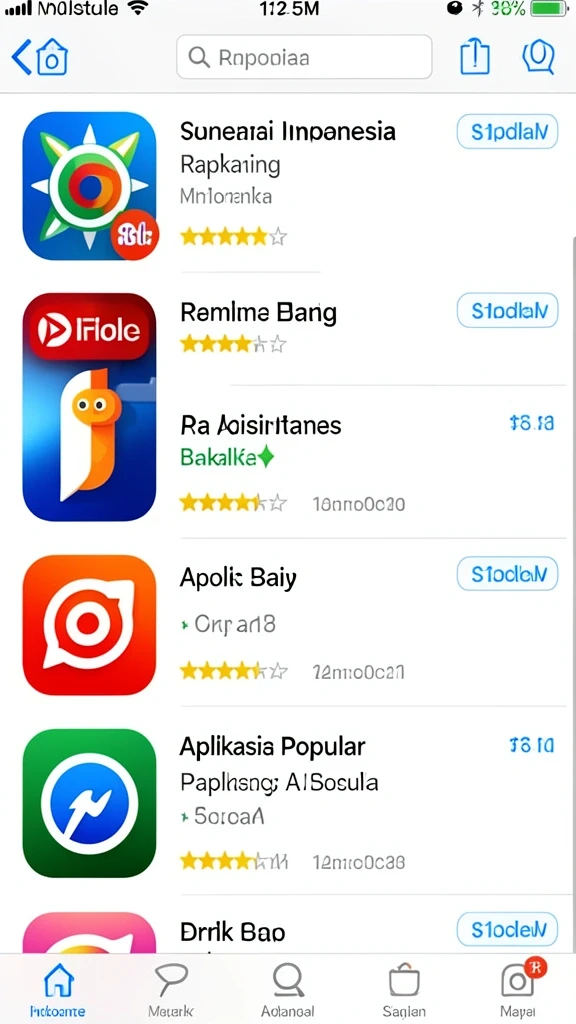Screen dimensions: 576x1024
Task: Open the Mayai tab with red badge
Action: [519, 990]
